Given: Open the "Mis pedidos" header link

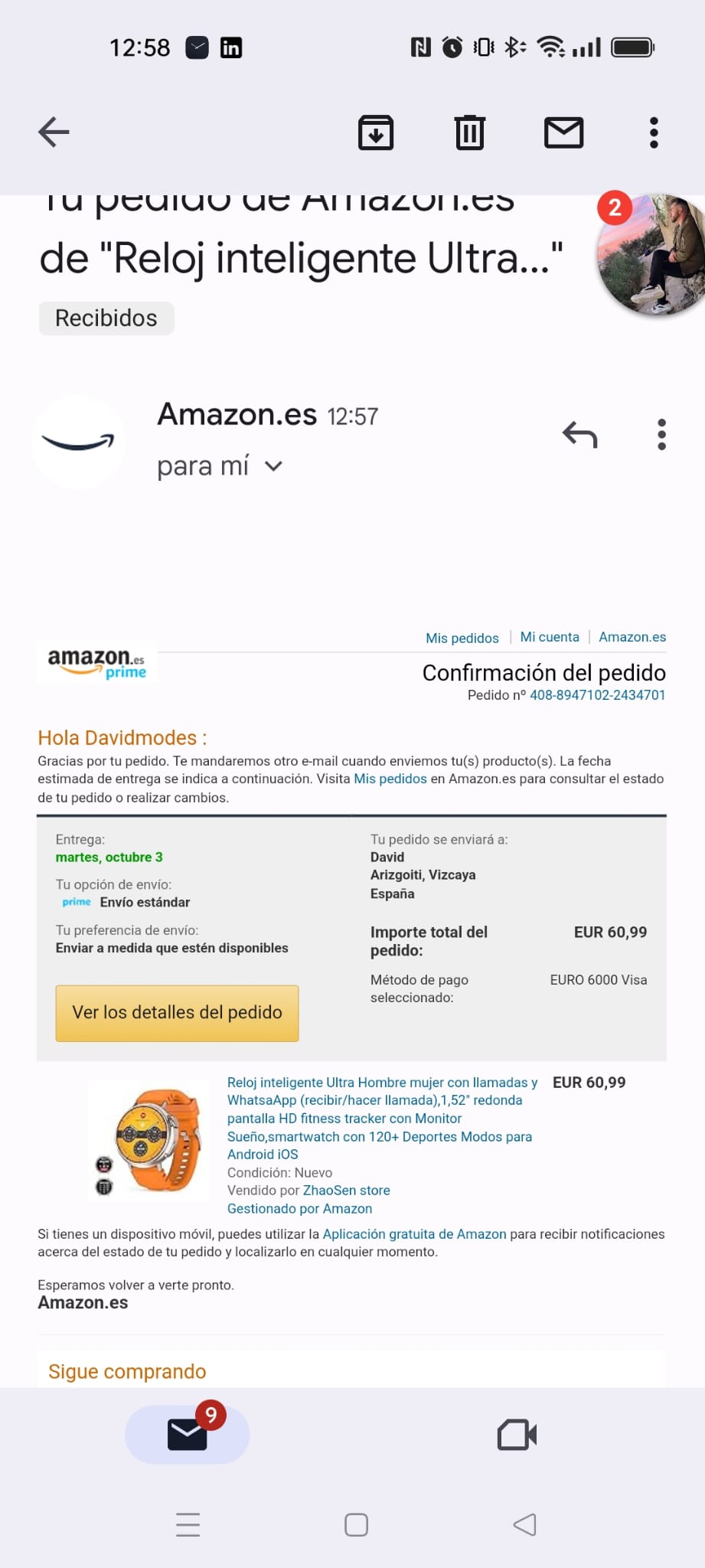Looking at the screenshot, I should point(462,638).
